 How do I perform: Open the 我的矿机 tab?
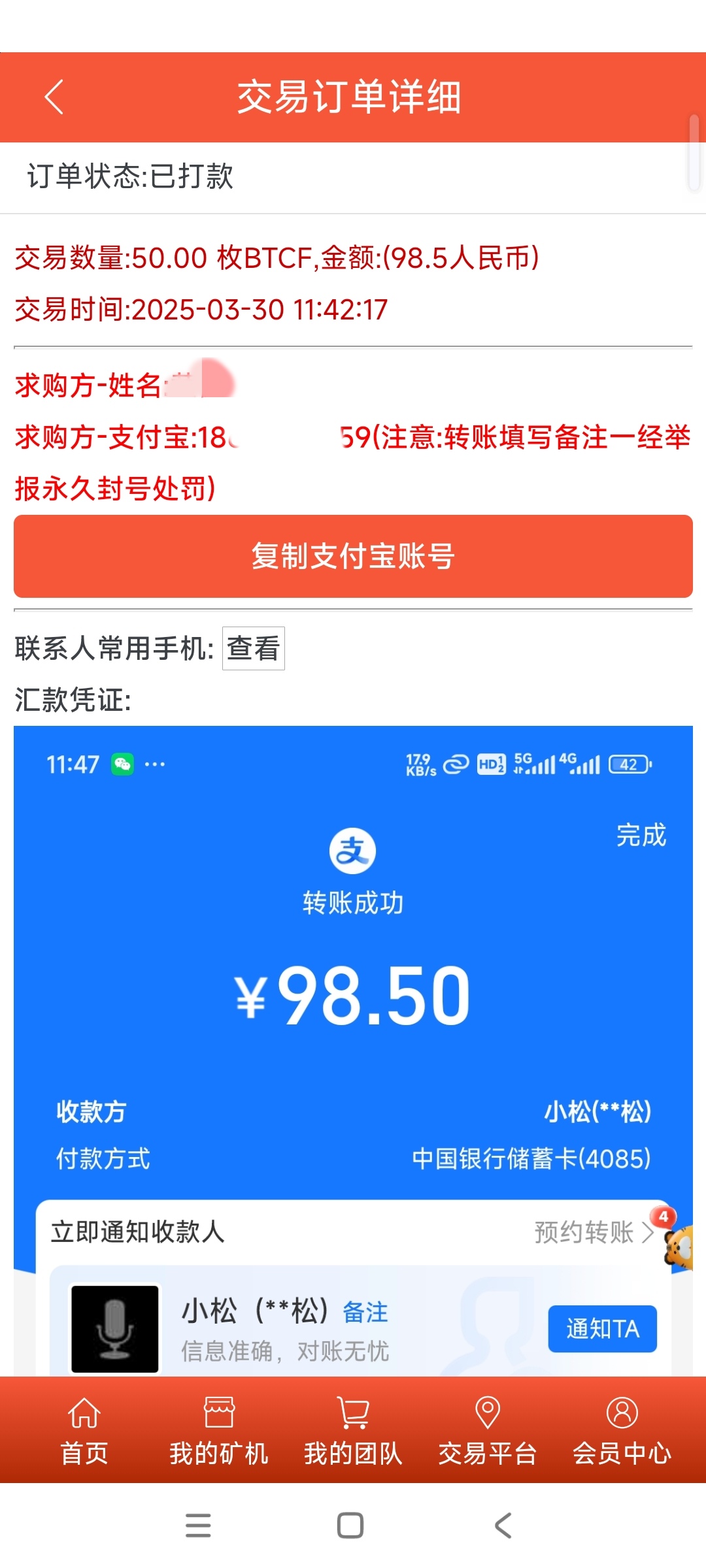[x=219, y=1431]
